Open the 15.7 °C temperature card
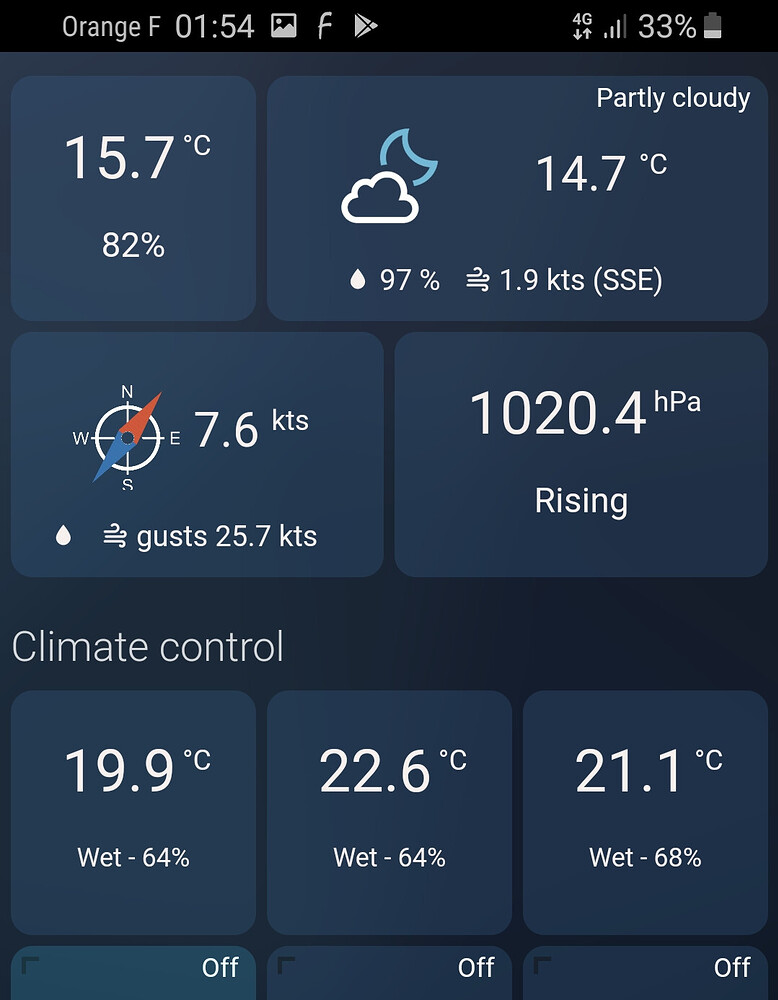The height and width of the screenshot is (1000, 778). 133,198
